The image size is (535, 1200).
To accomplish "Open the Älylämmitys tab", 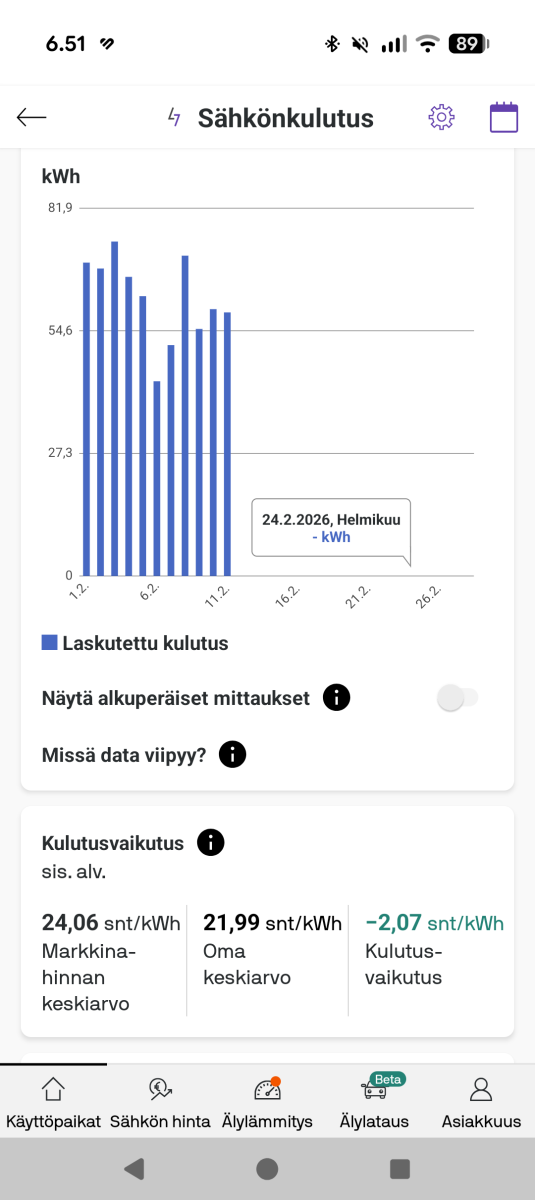I will click(267, 1102).
